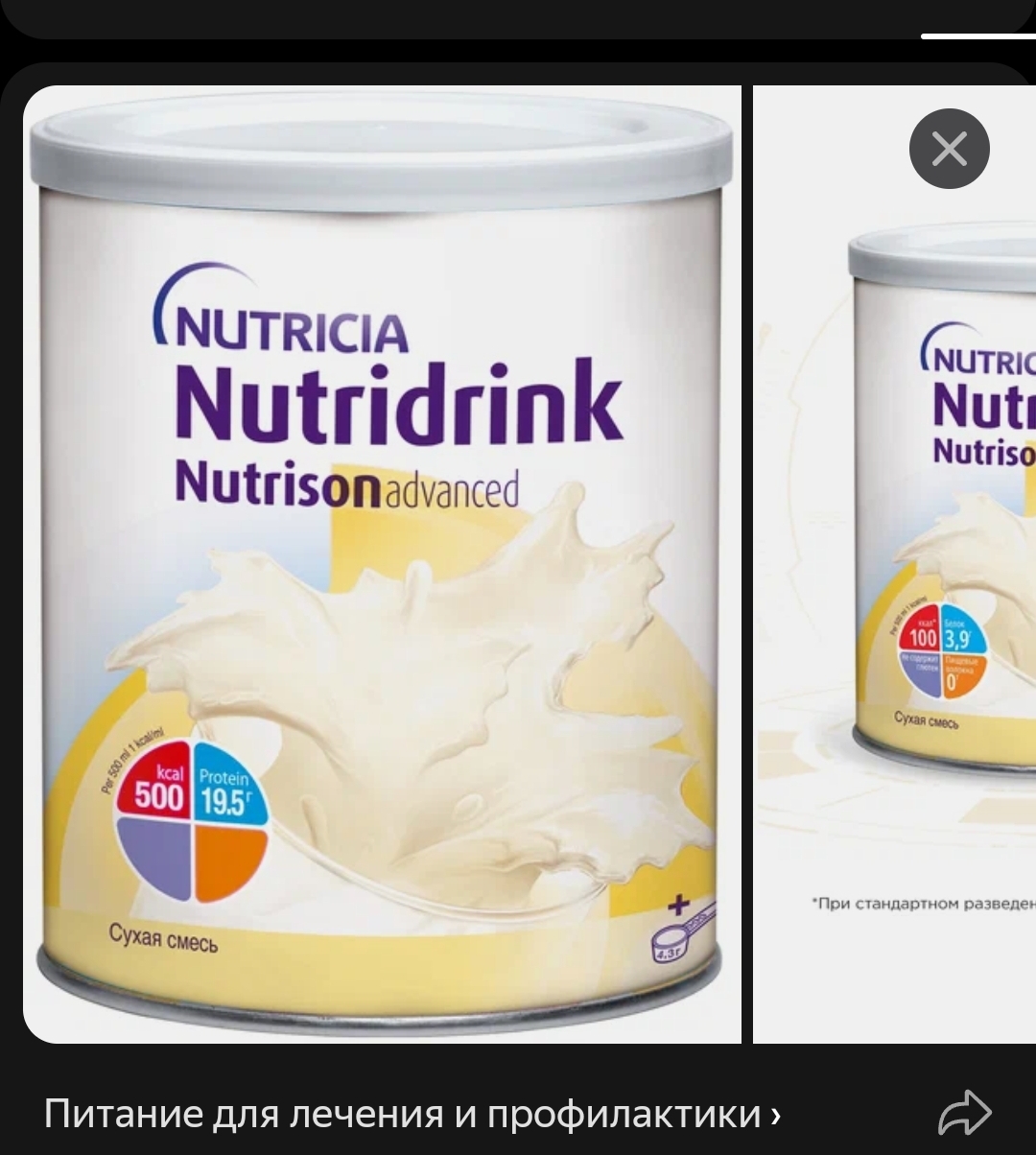Open Питание для лечения и профилактики category
The width and height of the screenshot is (1036, 1155).
(x=412, y=1114)
